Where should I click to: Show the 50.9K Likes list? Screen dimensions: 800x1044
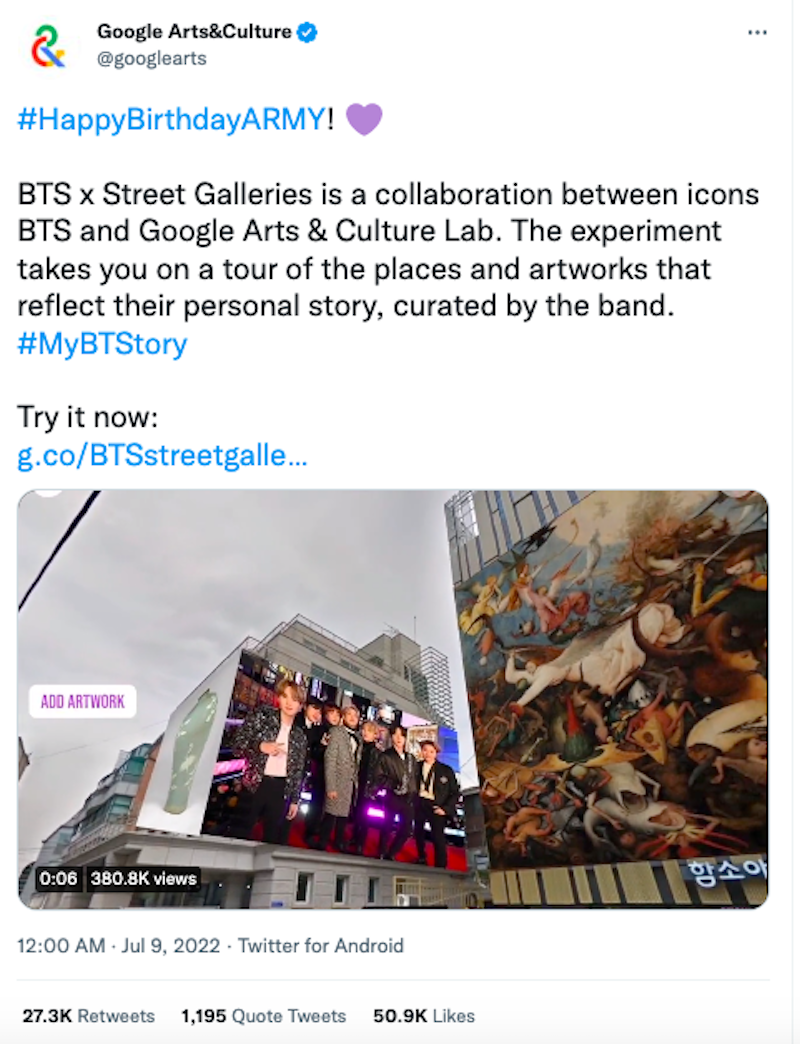point(423,1015)
